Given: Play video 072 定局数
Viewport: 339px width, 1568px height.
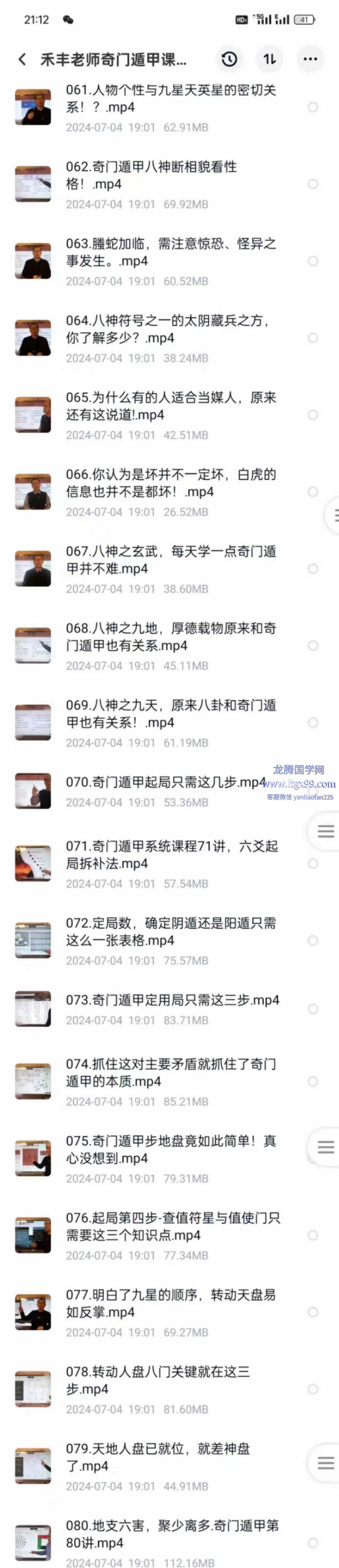Looking at the screenshot, I should pyautogui.click(x=170, y=931).
